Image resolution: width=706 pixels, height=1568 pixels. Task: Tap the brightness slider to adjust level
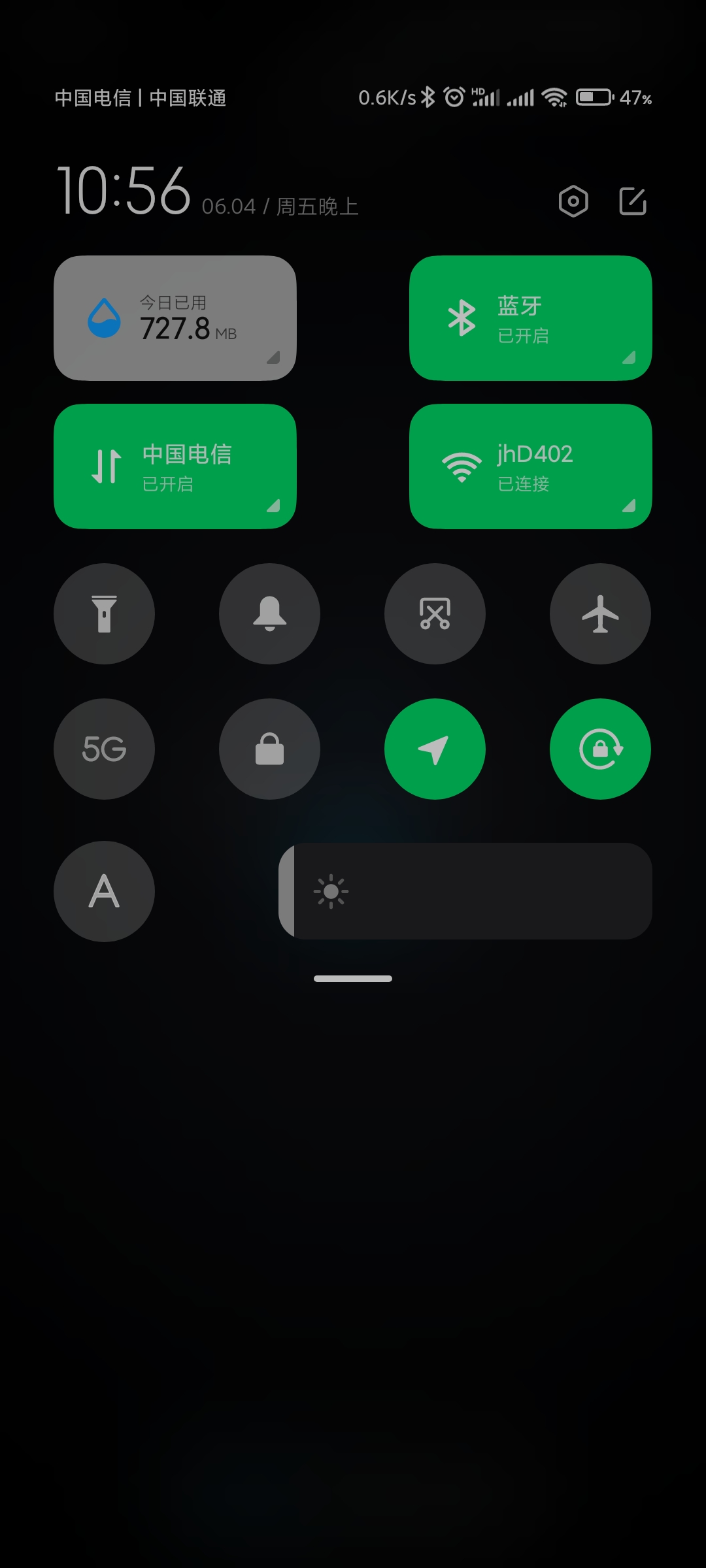(465, 891)
